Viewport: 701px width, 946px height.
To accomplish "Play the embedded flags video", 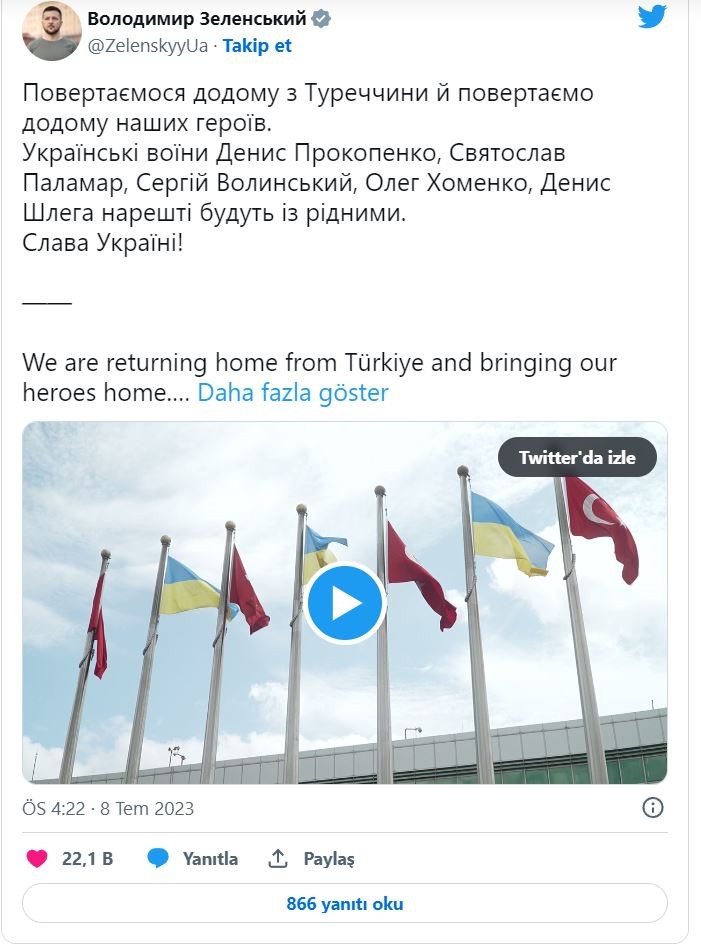I will click(345, 603).
